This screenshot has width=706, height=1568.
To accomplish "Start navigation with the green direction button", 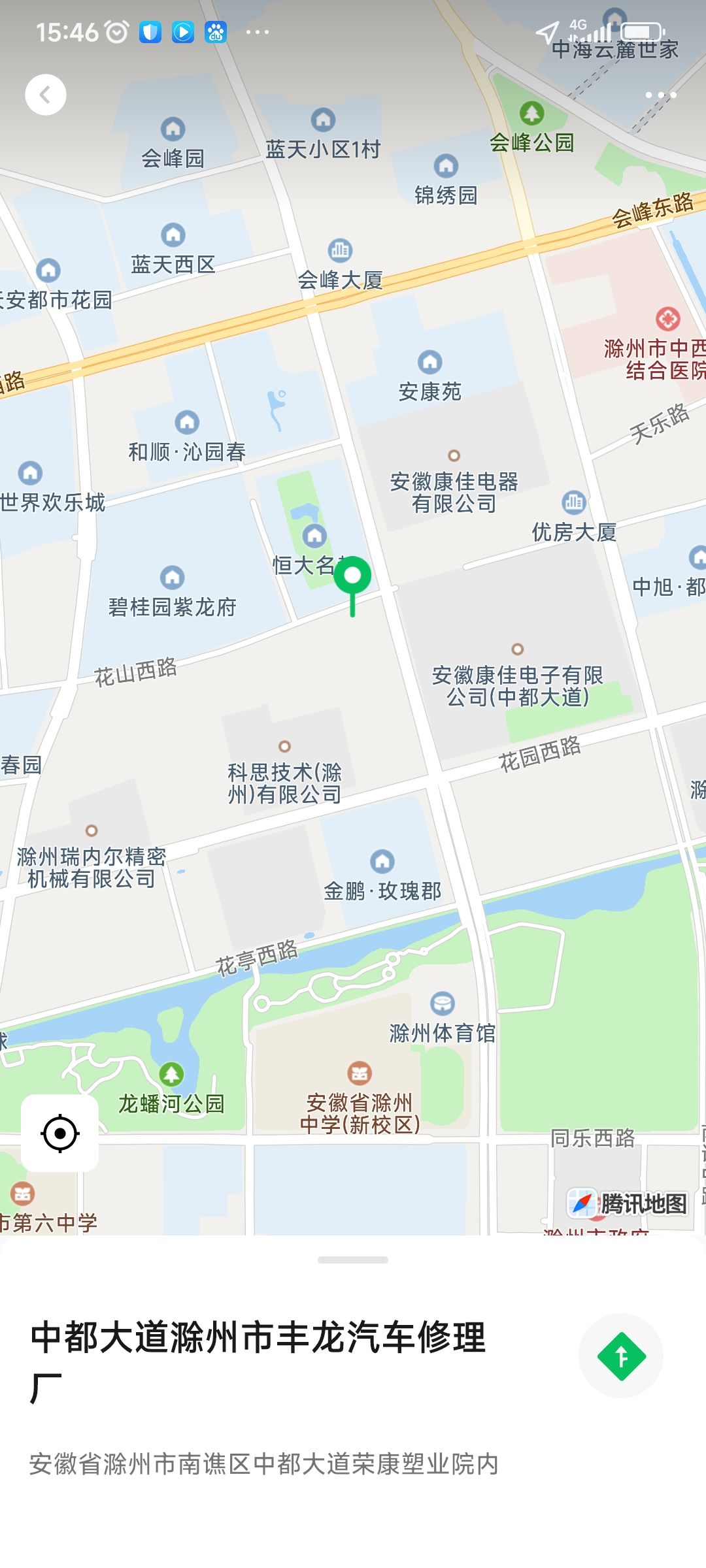I will (621, 1356).
